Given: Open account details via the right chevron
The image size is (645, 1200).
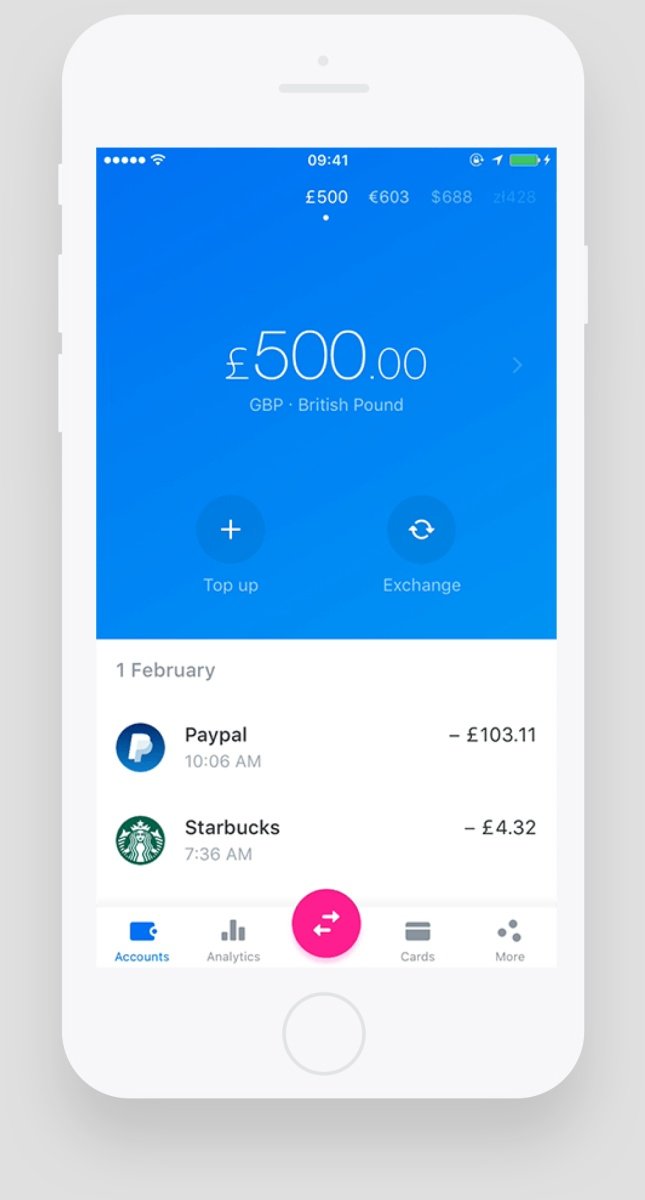Looking at the screenshot, I should [517, 365].
